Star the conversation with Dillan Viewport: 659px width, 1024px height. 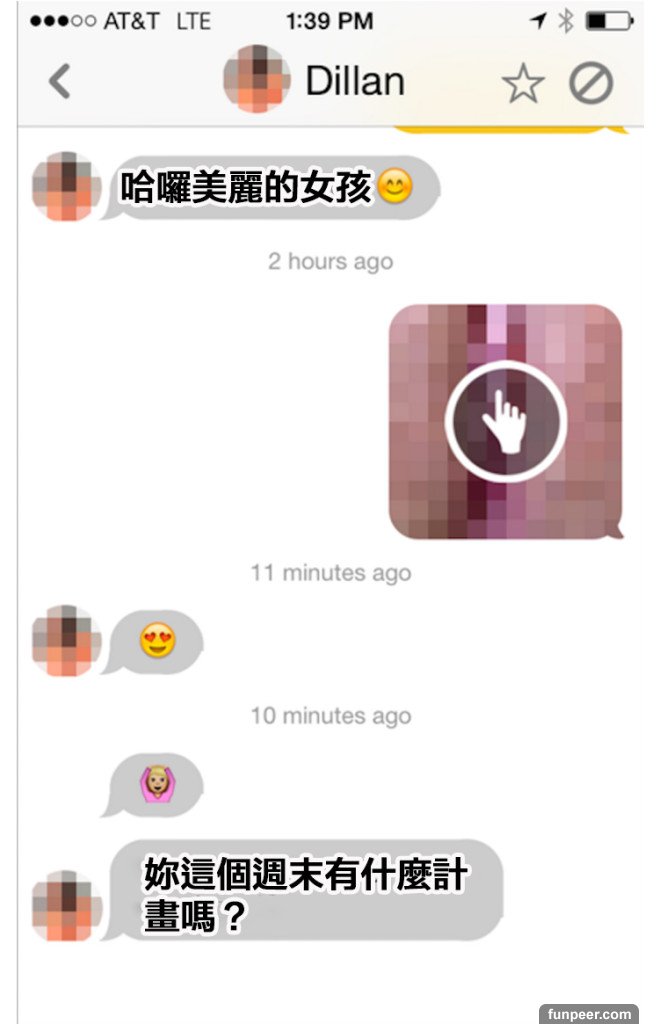(x=522, y=84)
